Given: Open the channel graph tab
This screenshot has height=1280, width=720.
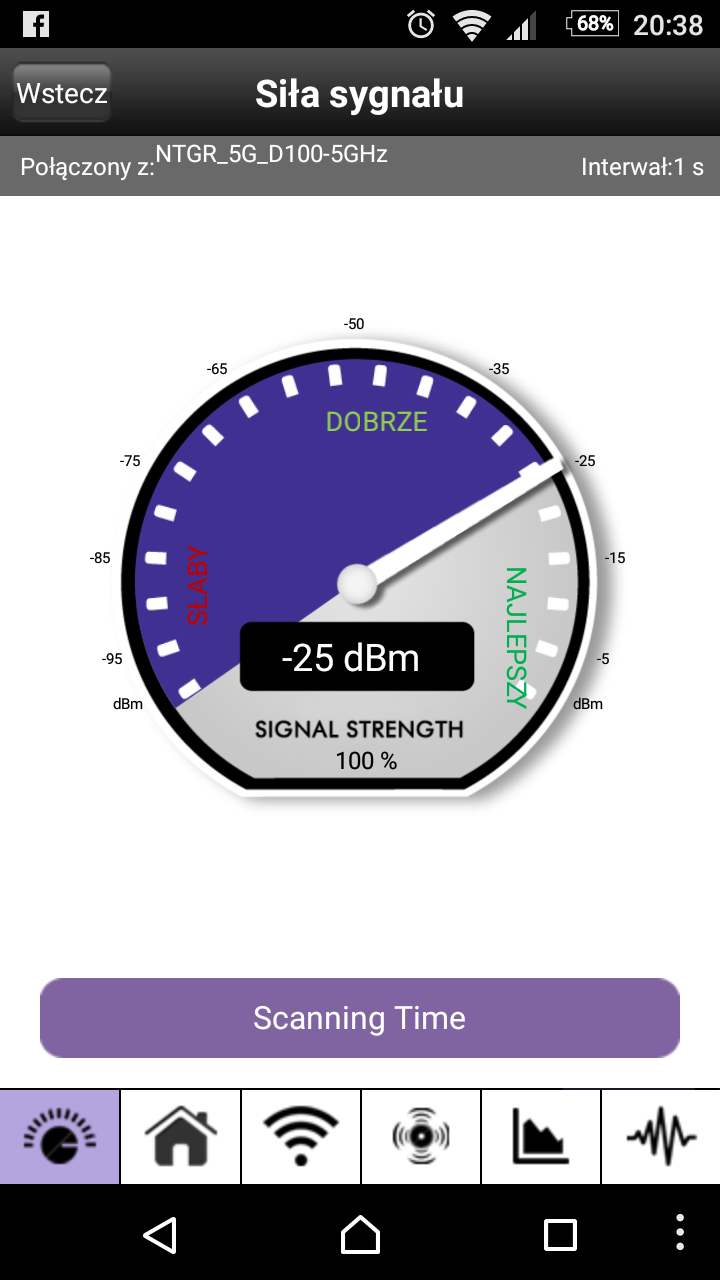Looking at the screenshot, I should click(x=540, y=1137).
